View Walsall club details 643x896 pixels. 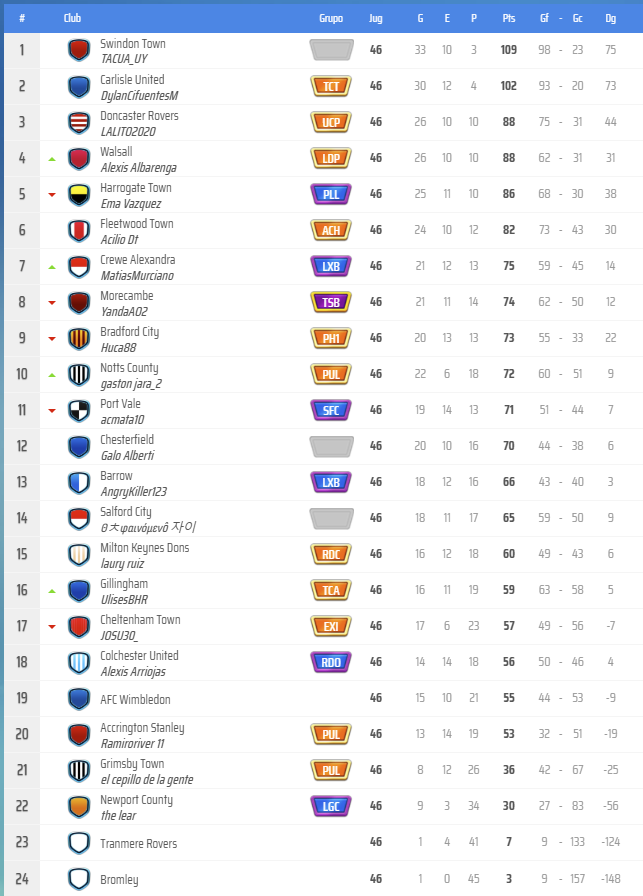116,152
